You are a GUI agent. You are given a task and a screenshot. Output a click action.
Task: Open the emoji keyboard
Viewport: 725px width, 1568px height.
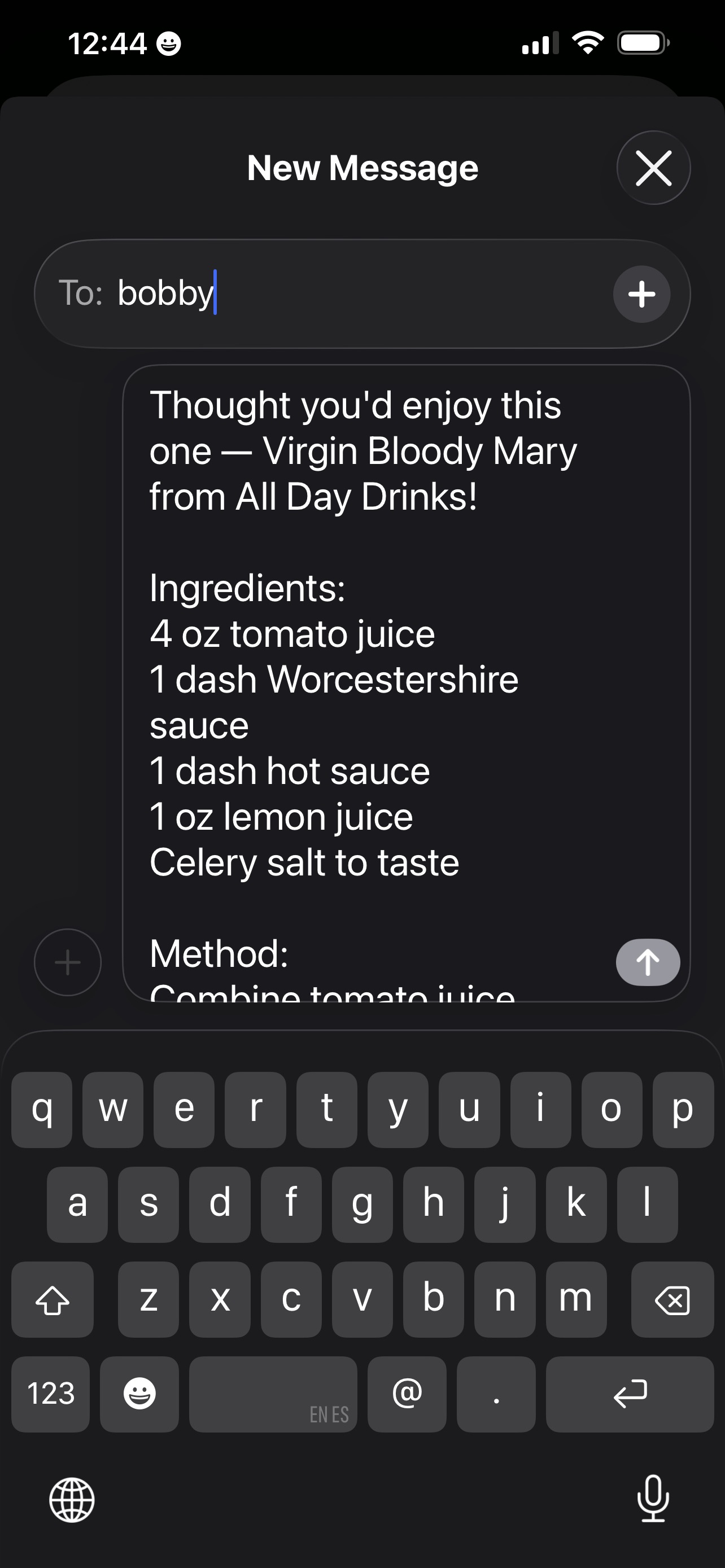point(139,1394)
